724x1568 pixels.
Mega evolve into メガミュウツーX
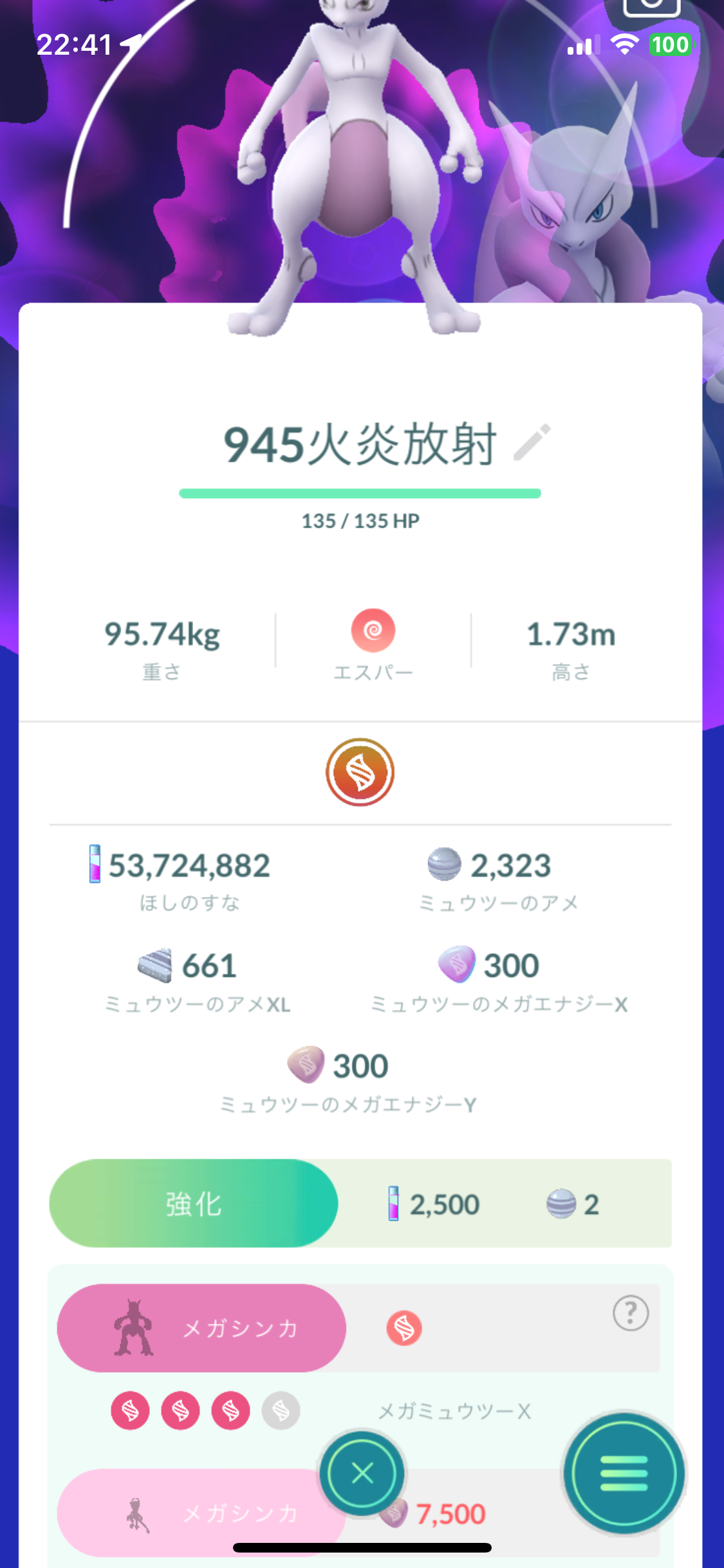[x=201, y=1328]
